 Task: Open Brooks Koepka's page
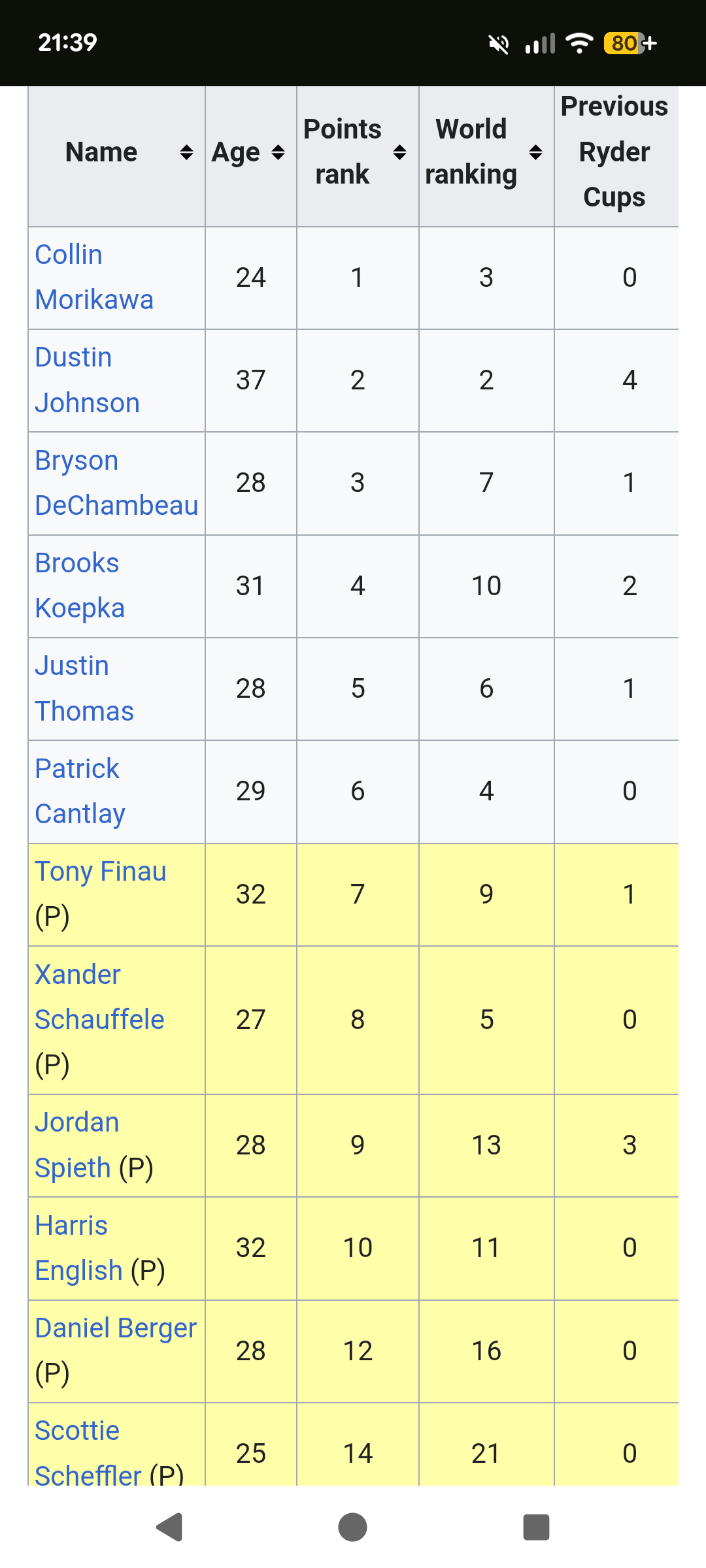coord(80,586)
